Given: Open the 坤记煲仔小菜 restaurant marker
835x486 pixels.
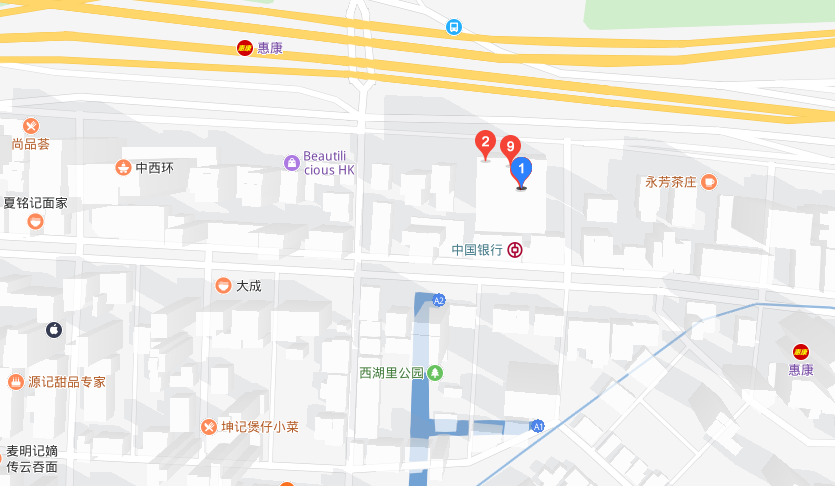Looking at the screenshot, I should coord(209,427).
